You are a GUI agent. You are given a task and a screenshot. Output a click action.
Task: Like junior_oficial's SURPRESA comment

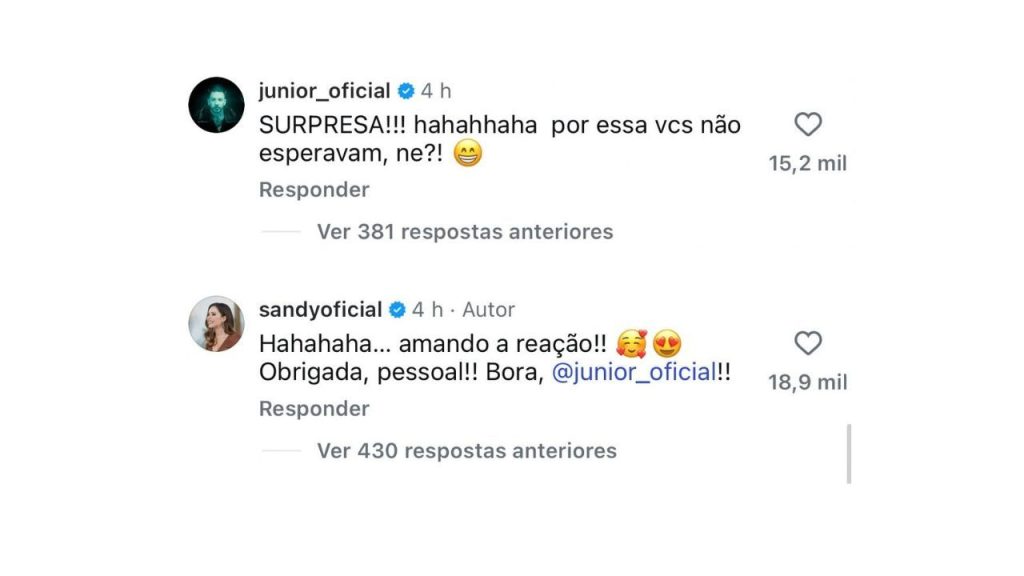tap(808, 124)
